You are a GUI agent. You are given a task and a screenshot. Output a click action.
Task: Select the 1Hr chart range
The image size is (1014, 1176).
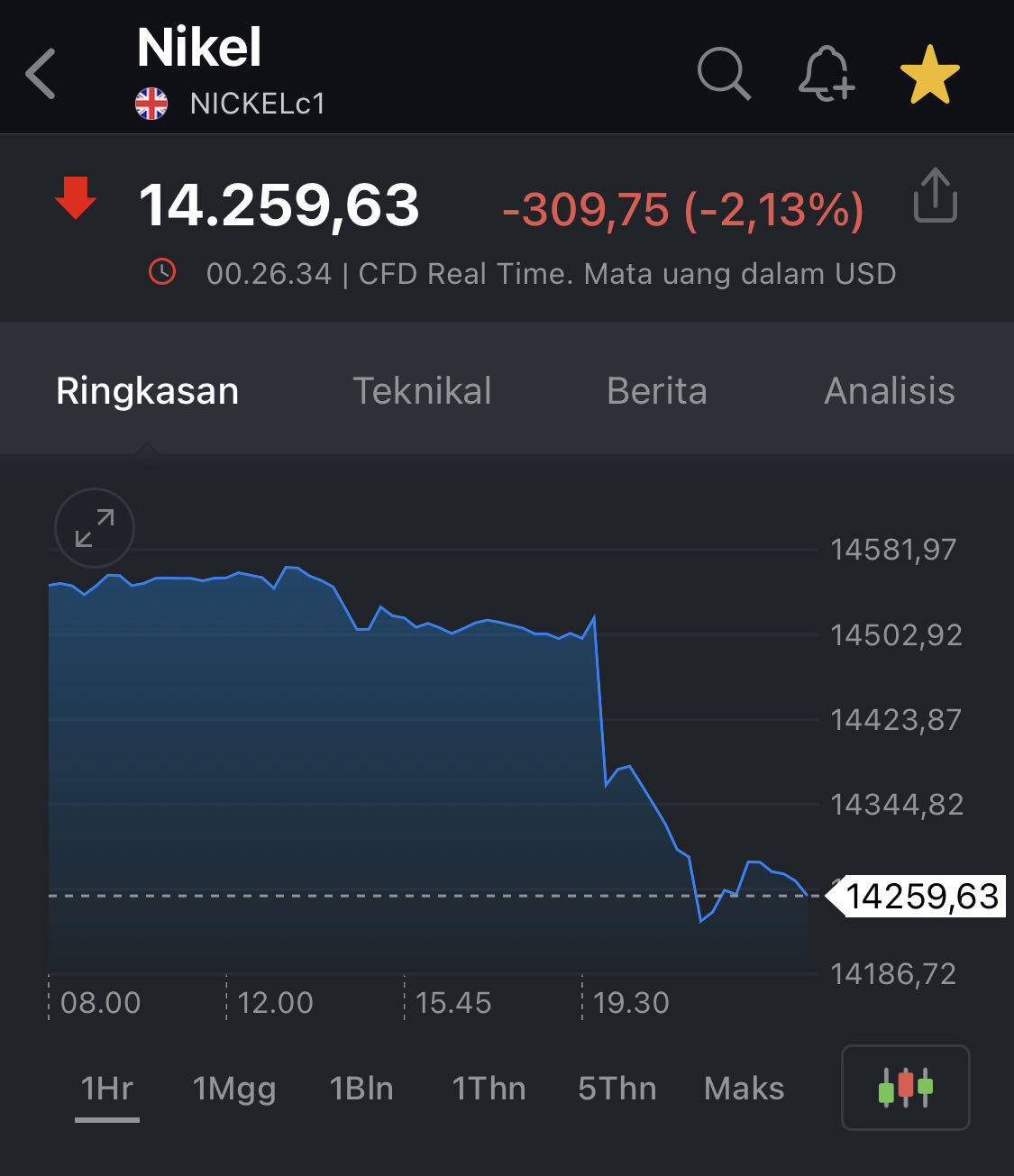coord(107,1089)
